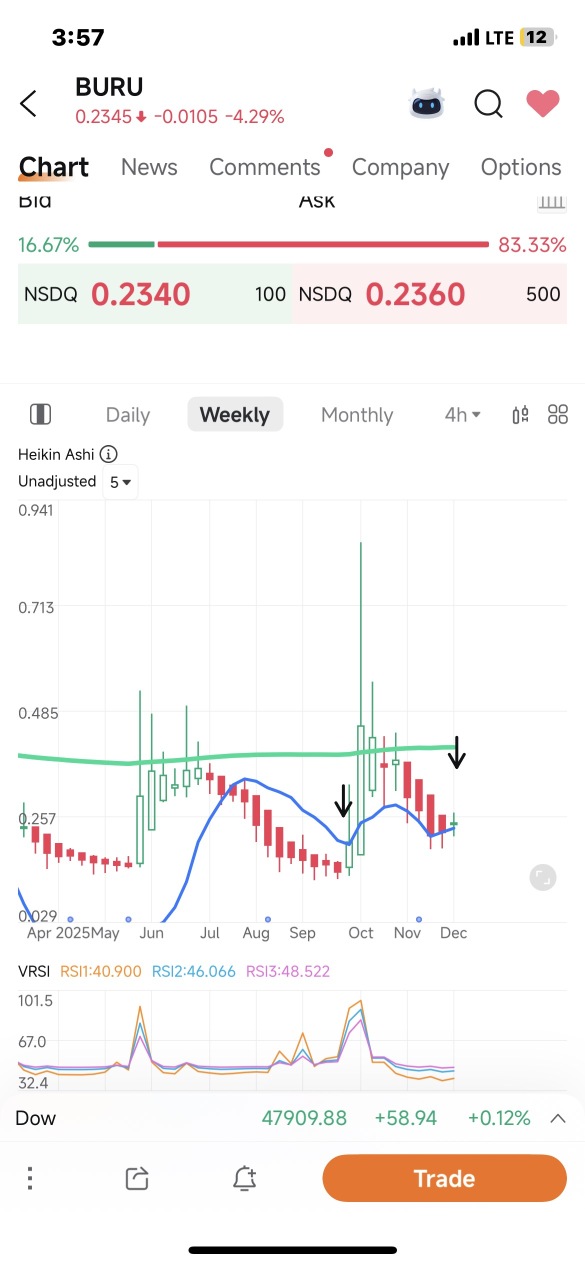This screenshot has width=585, height=1266.
Task: Toggle the chart panel layout icon
Action: coord(41,414)
